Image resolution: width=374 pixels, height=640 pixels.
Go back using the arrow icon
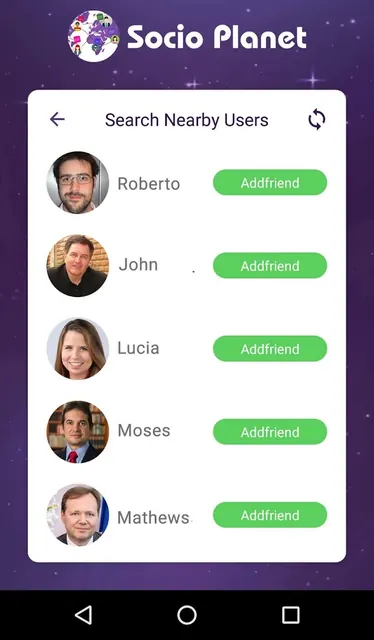[x=57, y=120]
